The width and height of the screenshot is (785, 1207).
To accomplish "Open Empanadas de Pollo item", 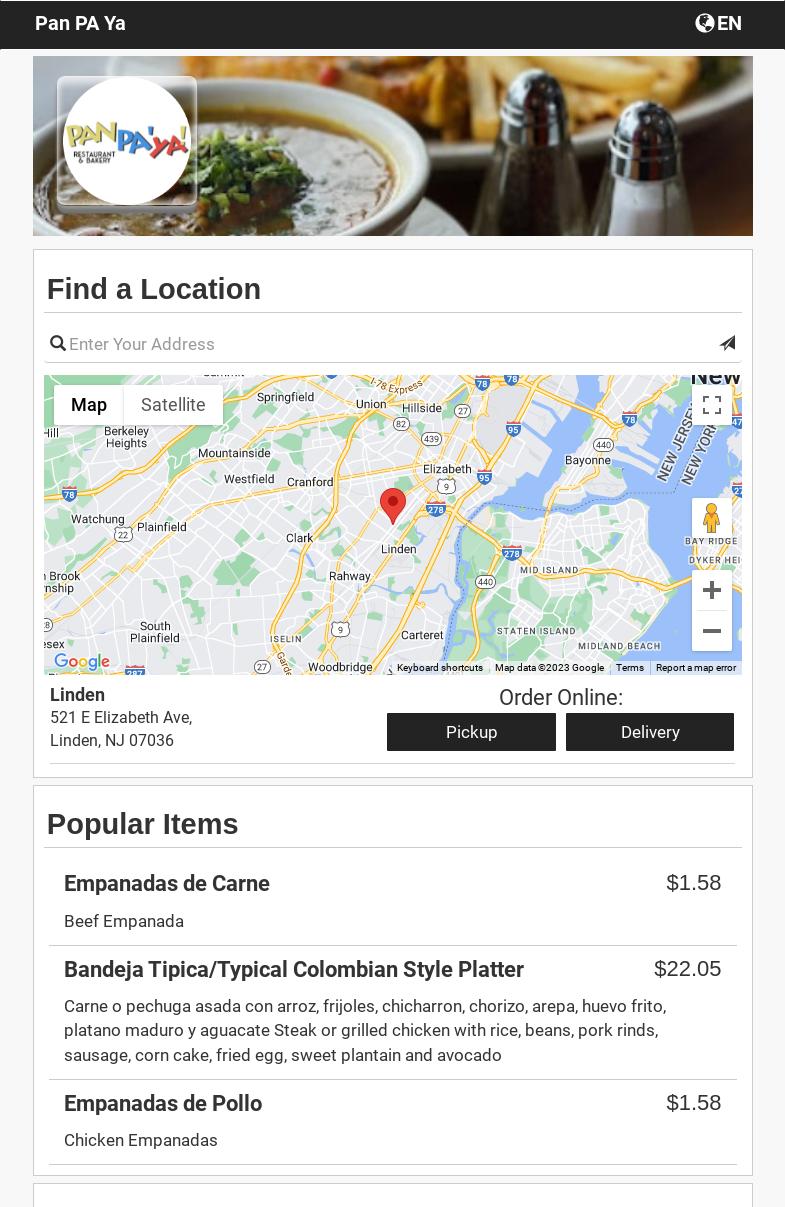I will 163,1104.
